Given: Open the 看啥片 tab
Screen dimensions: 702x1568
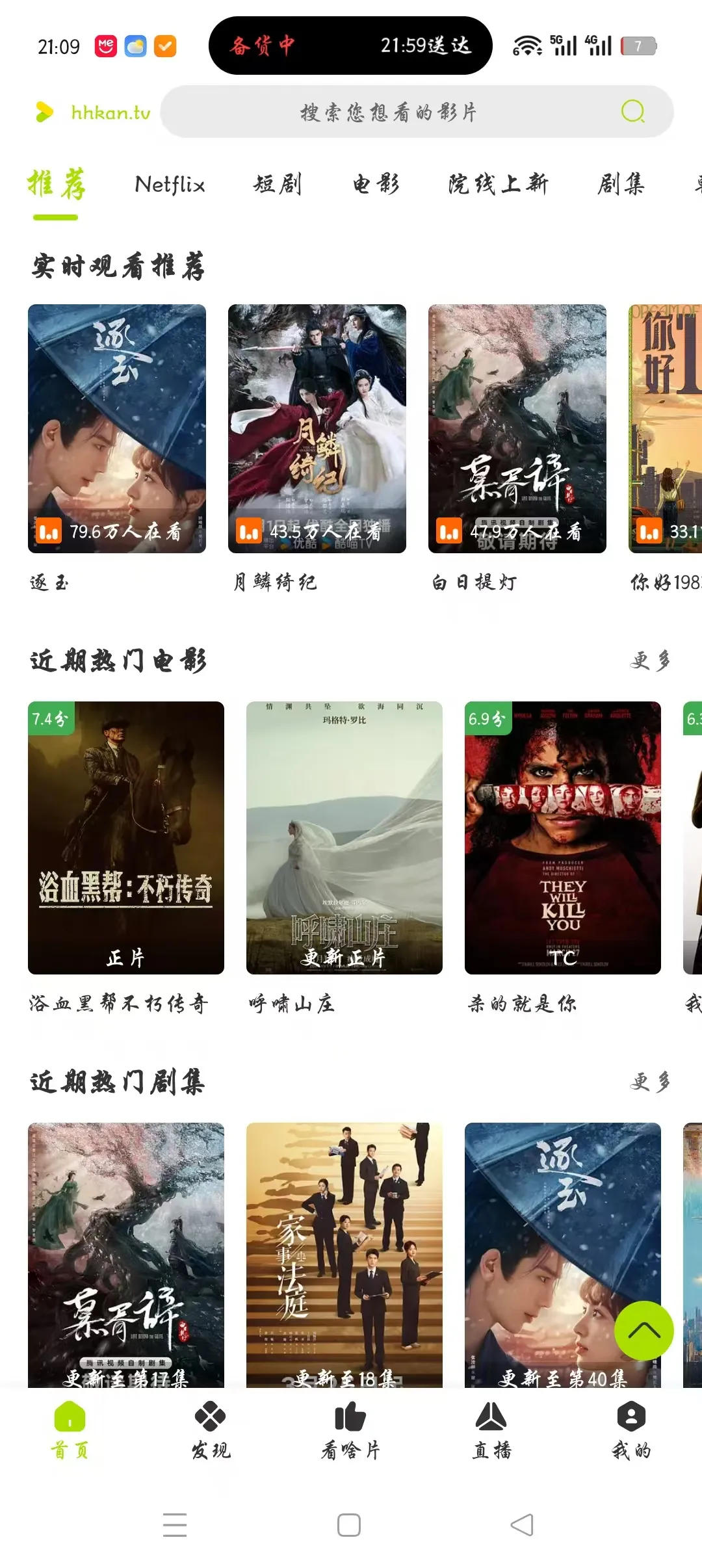Looking at the screenshot, I should (350, 1431).
